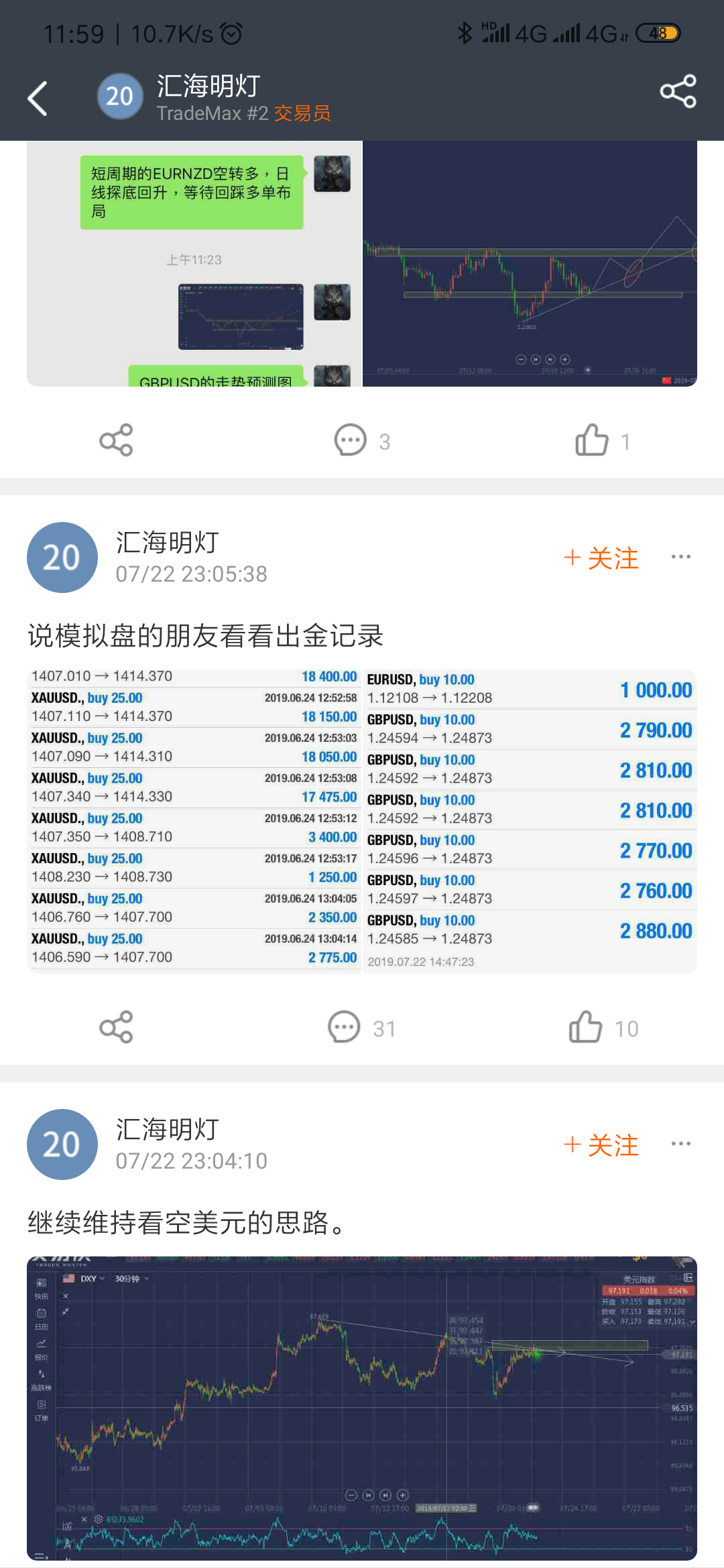Viewport: 724px width, 1568px height.
Task: Open the dark candlestick chart image
Action: coord(530,263)
